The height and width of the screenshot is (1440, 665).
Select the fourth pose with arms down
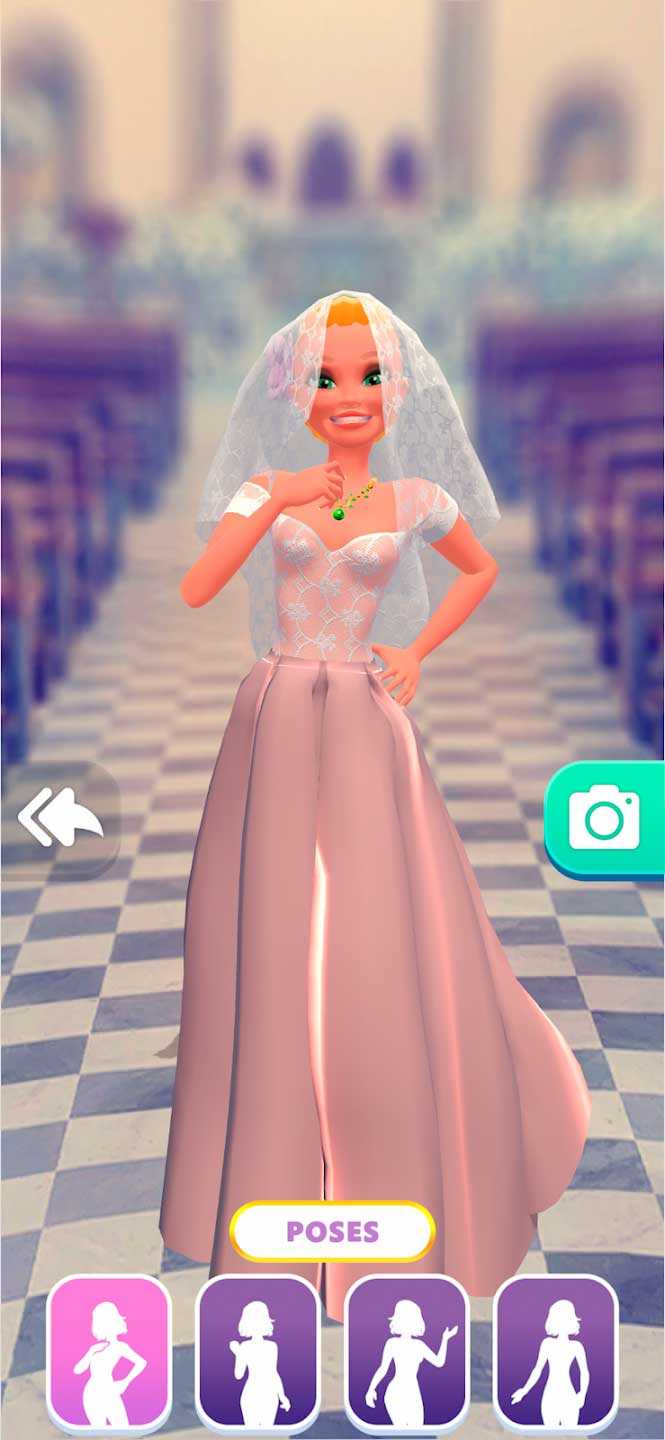(x=556, y=1352)
